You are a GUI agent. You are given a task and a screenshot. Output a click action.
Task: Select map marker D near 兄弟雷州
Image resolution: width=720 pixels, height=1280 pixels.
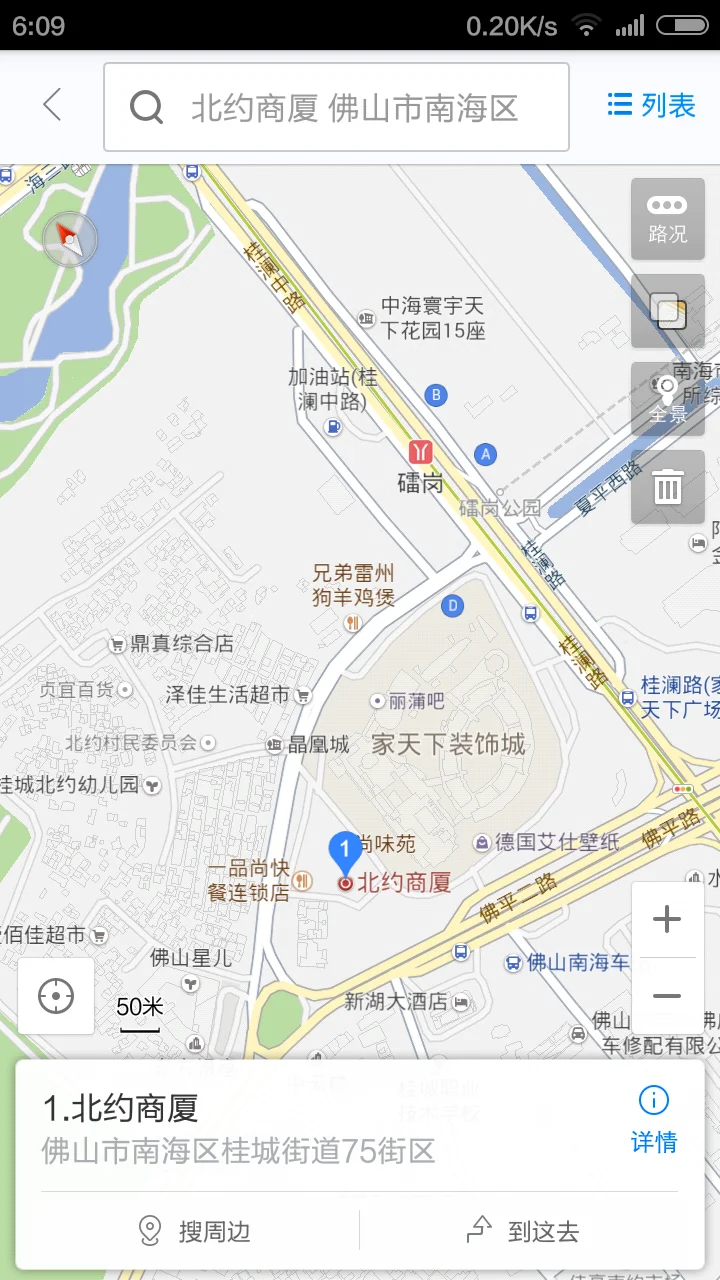(452, 606)
